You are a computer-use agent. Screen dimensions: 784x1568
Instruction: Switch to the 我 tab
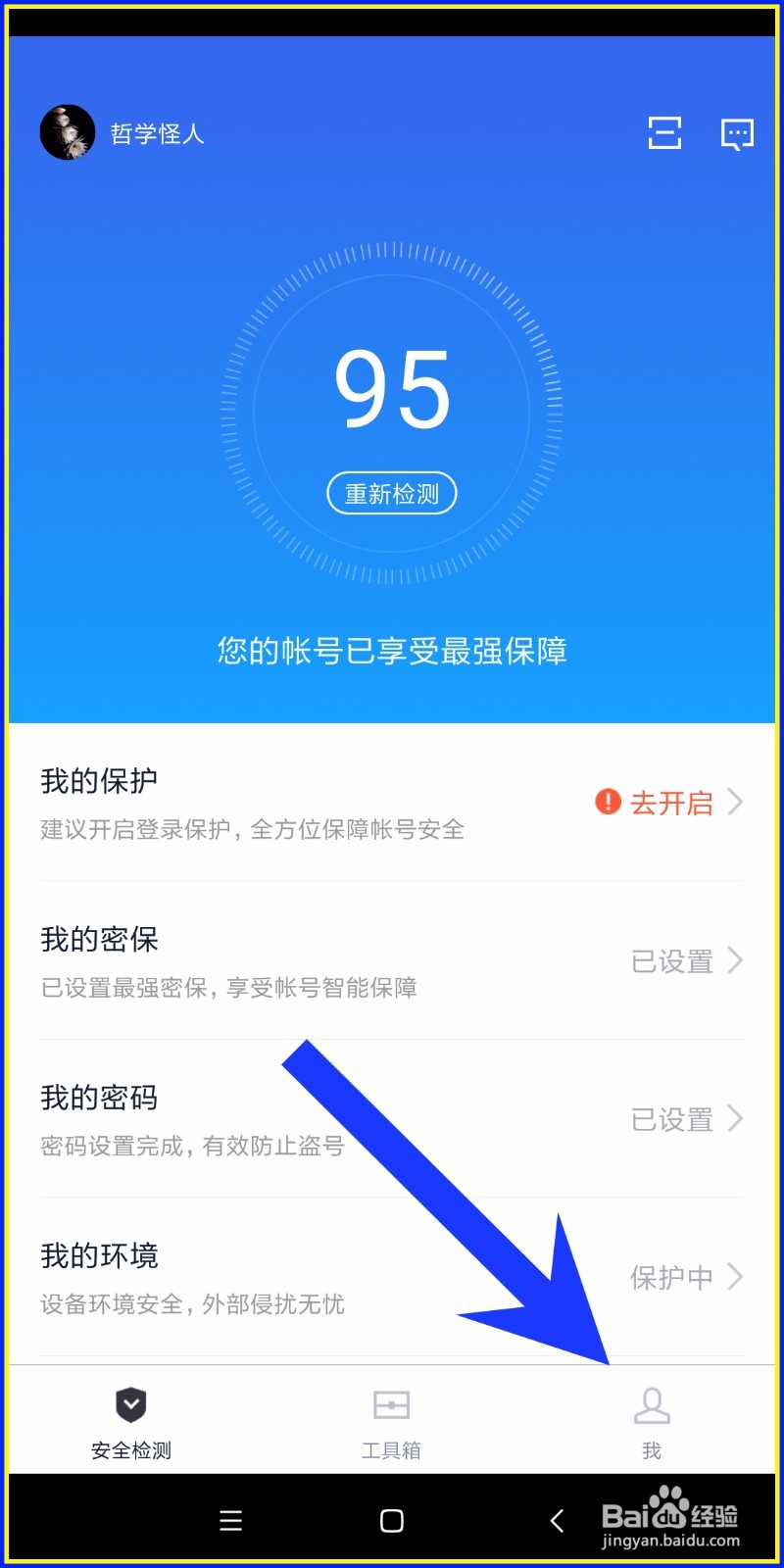tap(651, 1421)
